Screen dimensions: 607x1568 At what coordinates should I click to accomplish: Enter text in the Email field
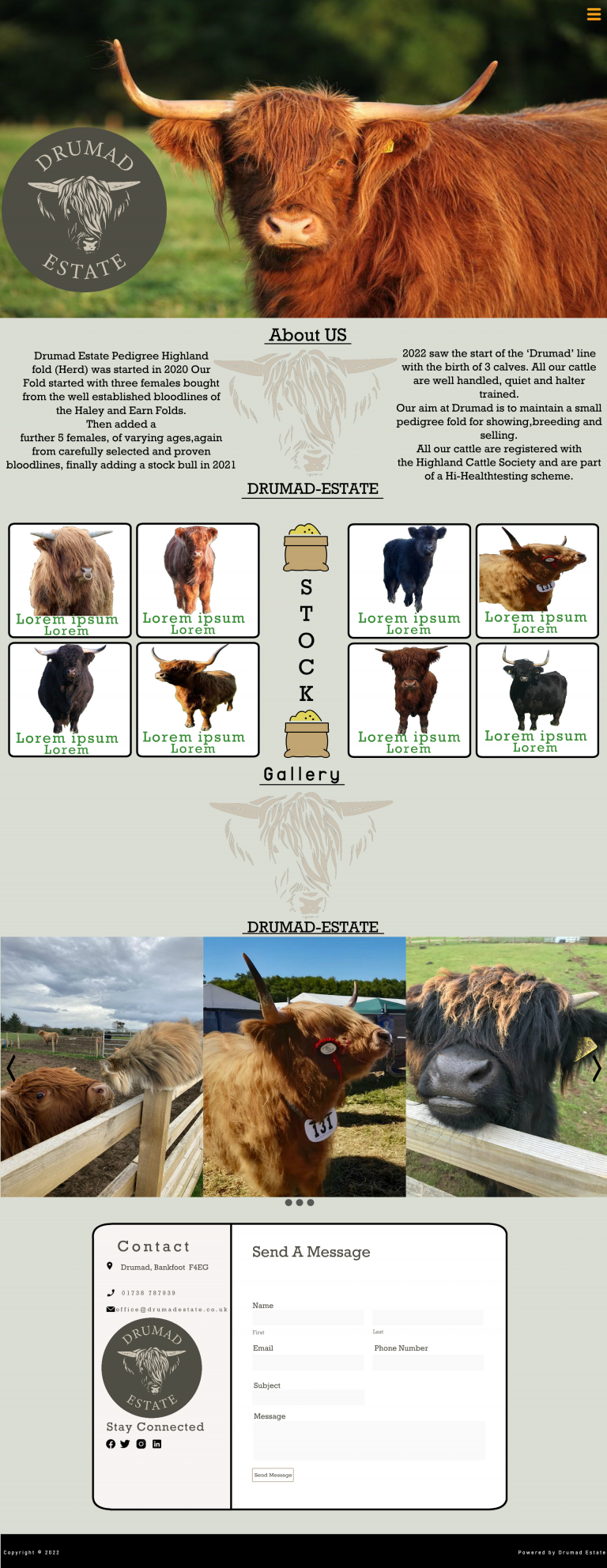coord(308,1363)
